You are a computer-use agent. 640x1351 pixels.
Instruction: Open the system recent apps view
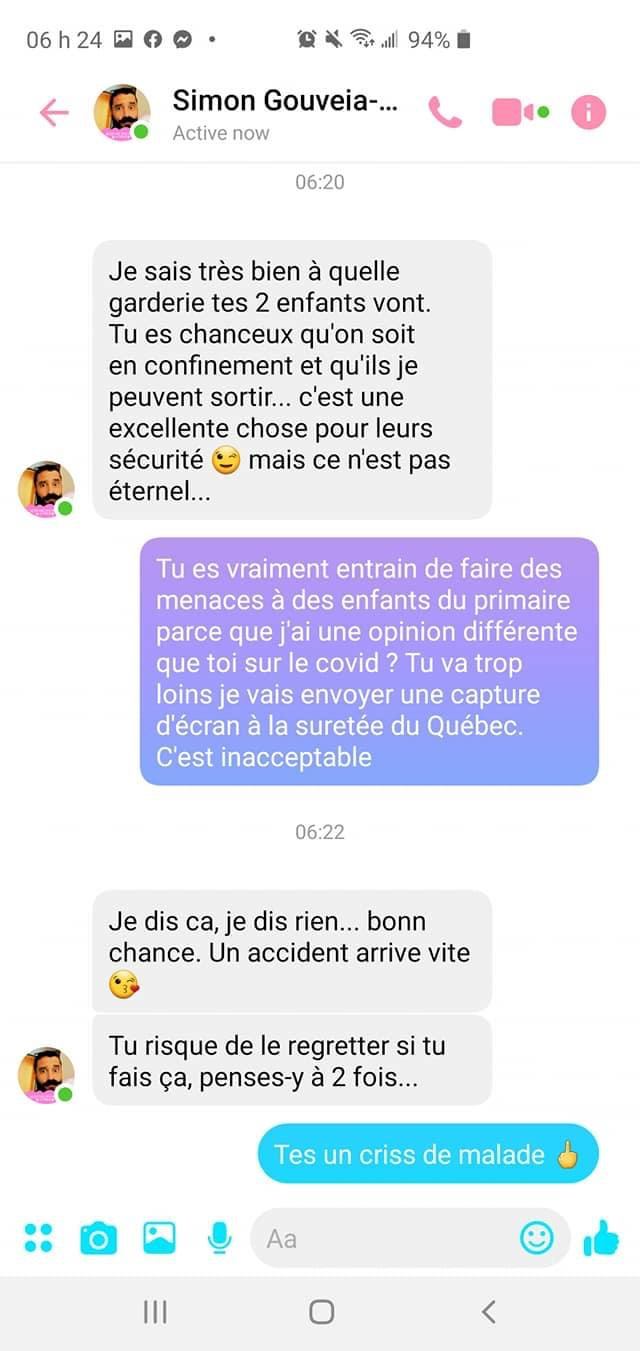click(155, 1312)
